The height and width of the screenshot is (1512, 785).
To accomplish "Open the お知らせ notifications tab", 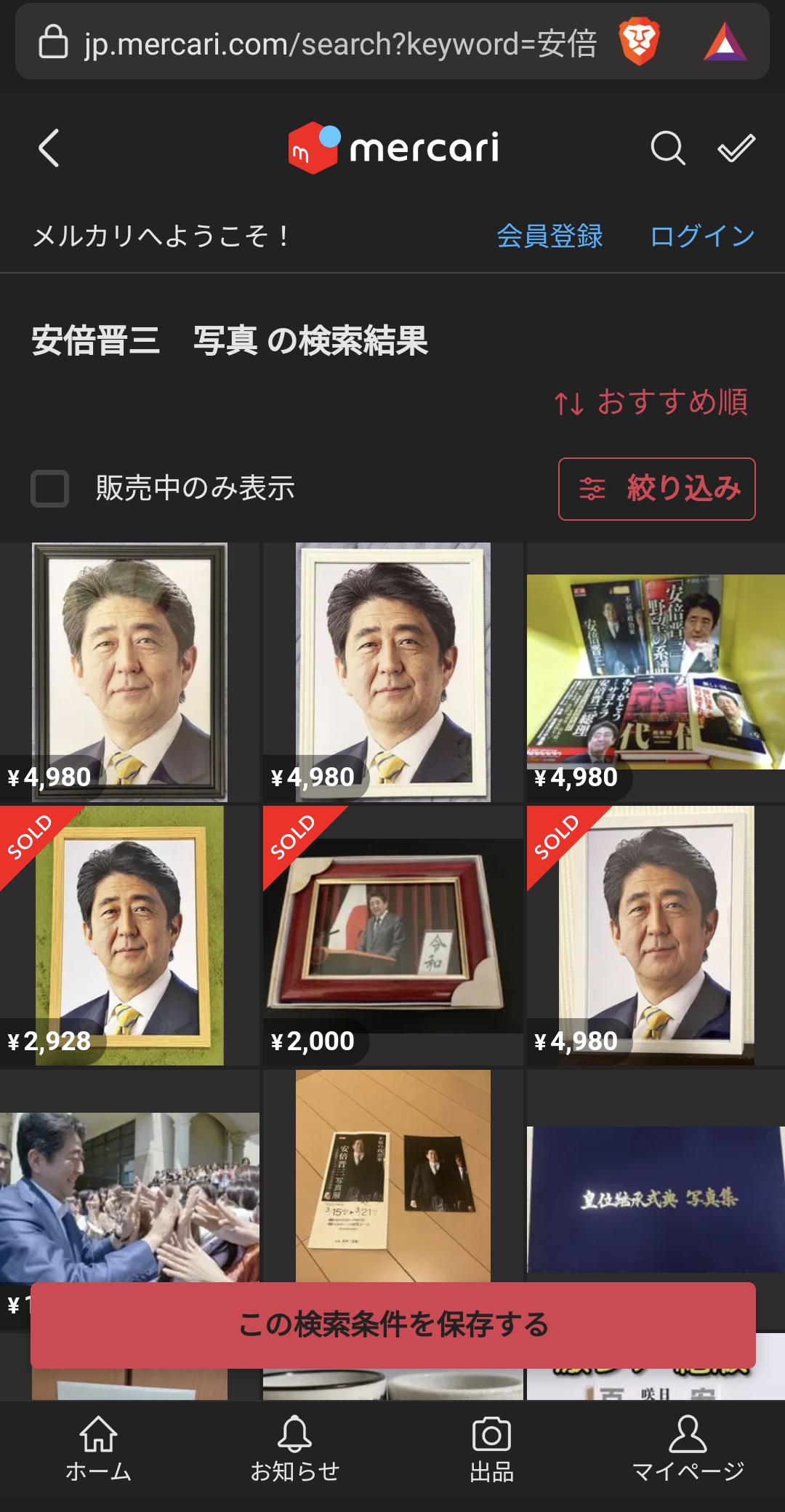I will click(294, 1449).
